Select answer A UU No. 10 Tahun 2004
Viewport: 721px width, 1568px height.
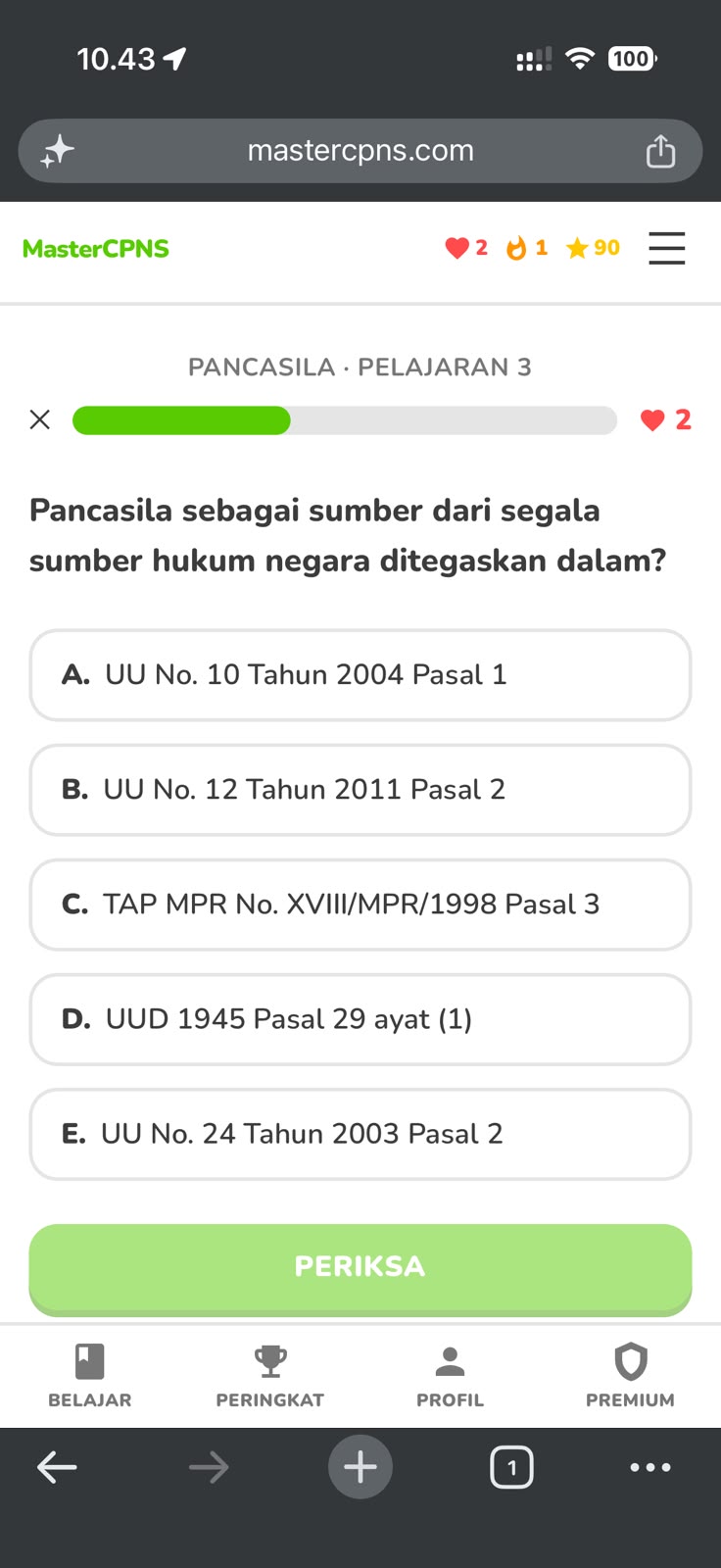tap(360, 675)
